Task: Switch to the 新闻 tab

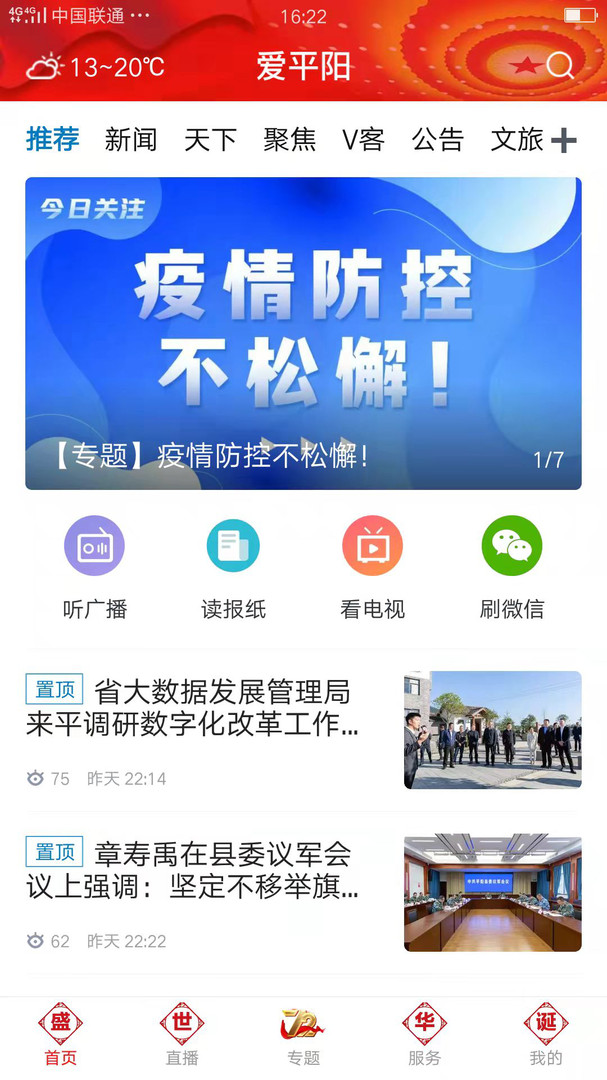Action: (x=131, y=140)
